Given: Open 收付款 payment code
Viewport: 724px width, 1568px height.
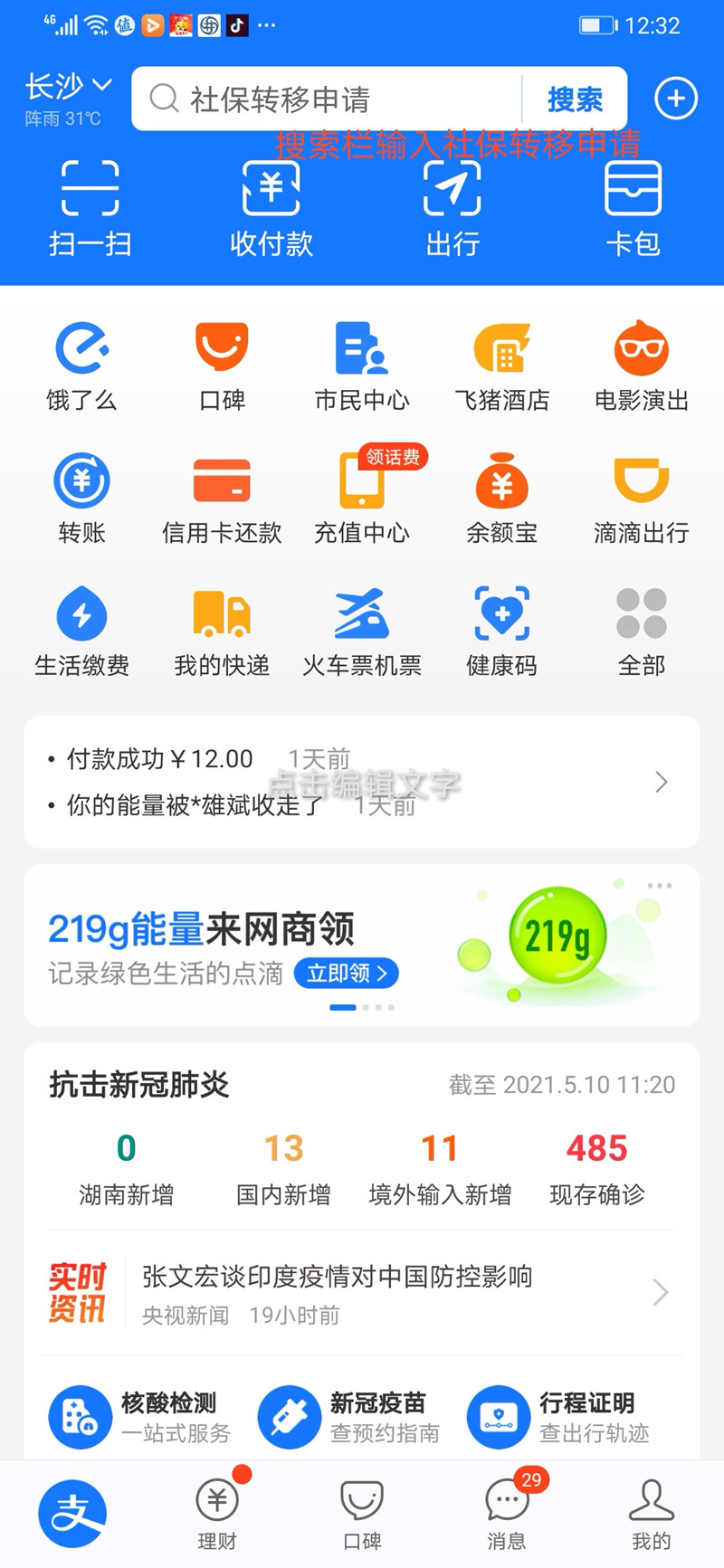Looking at the screenshot, I should 271,208.
